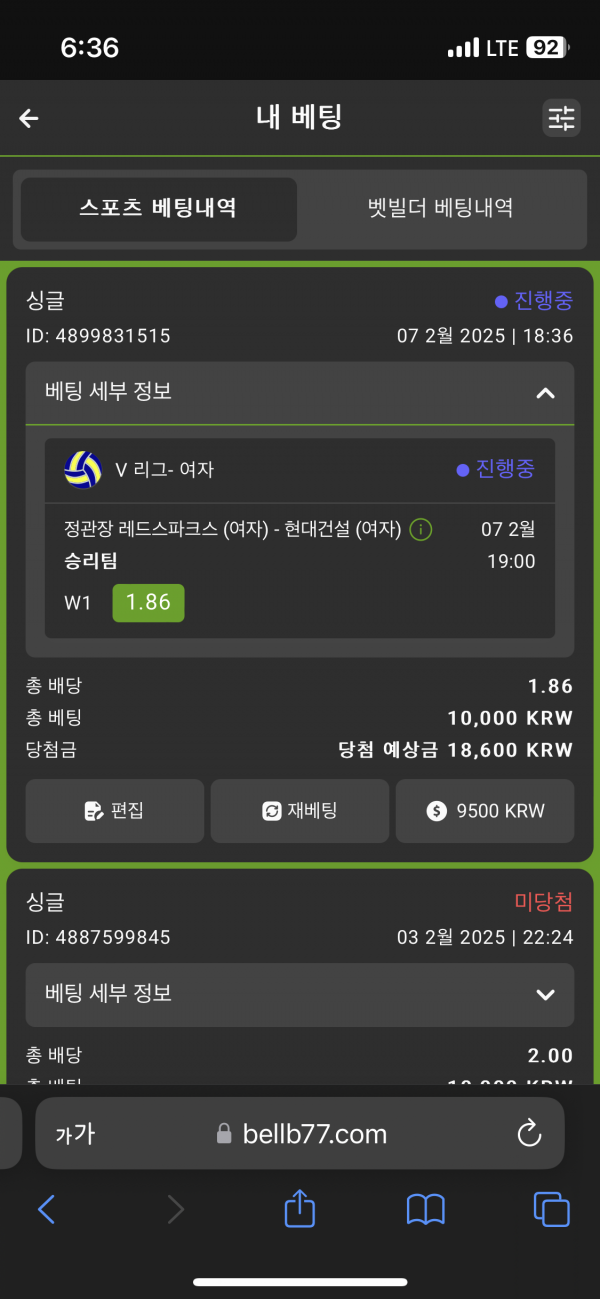The image size is (600, 1299).
Task: Open the bet filter settings icon
Action: pos(561,118)
